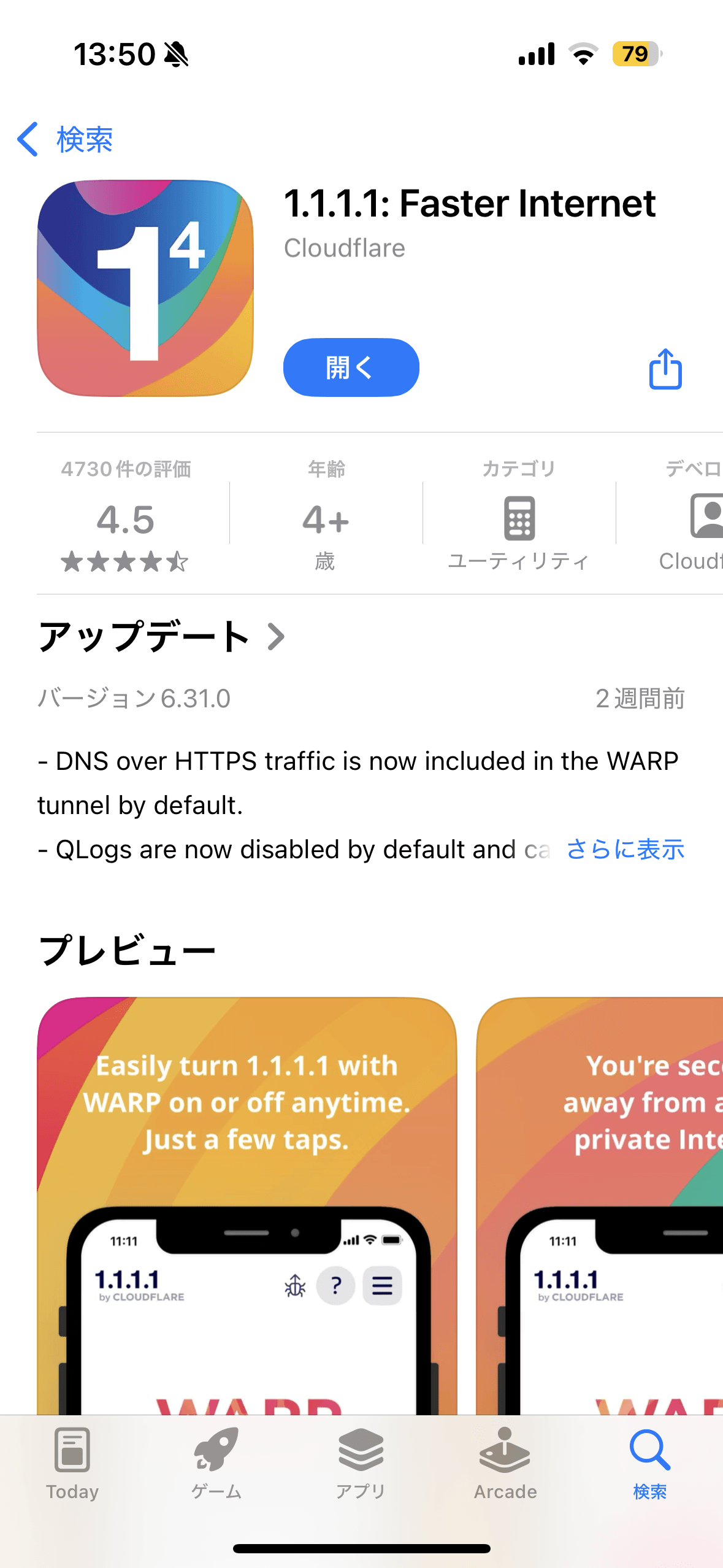Screen dimensions: 723x1568
Task: Tap the 開く button to launch 1.1.1.1
Action: [351, 367]
